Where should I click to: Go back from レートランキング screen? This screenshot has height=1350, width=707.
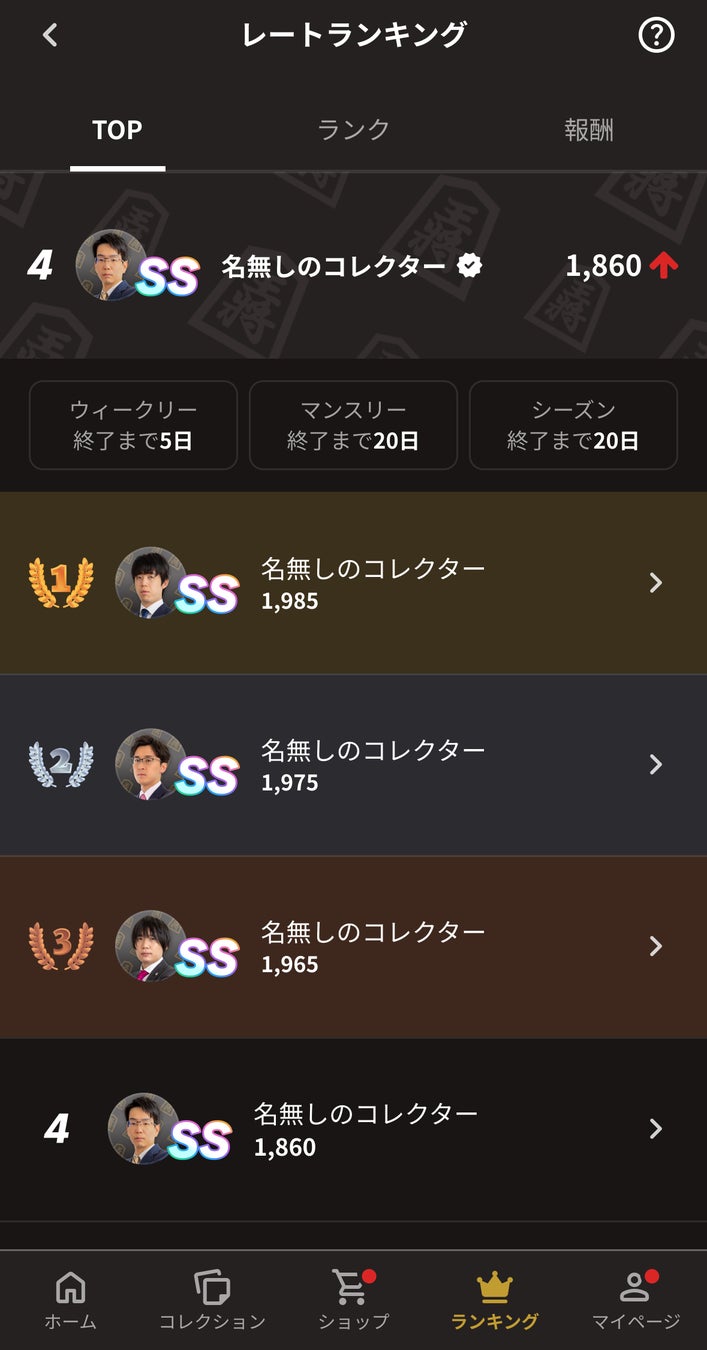[x=50, y=35]
